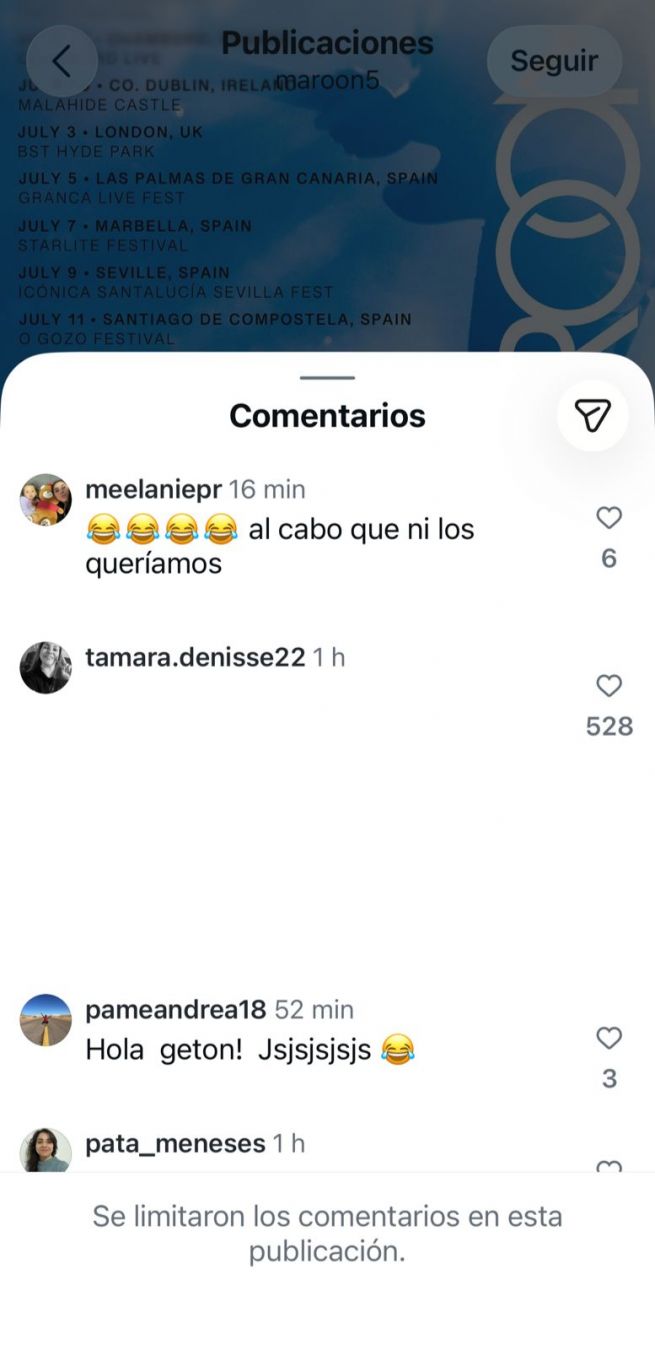The image size is (655, 1350).
Task: Like tamara.denisse22's comment
Action: 609,686
